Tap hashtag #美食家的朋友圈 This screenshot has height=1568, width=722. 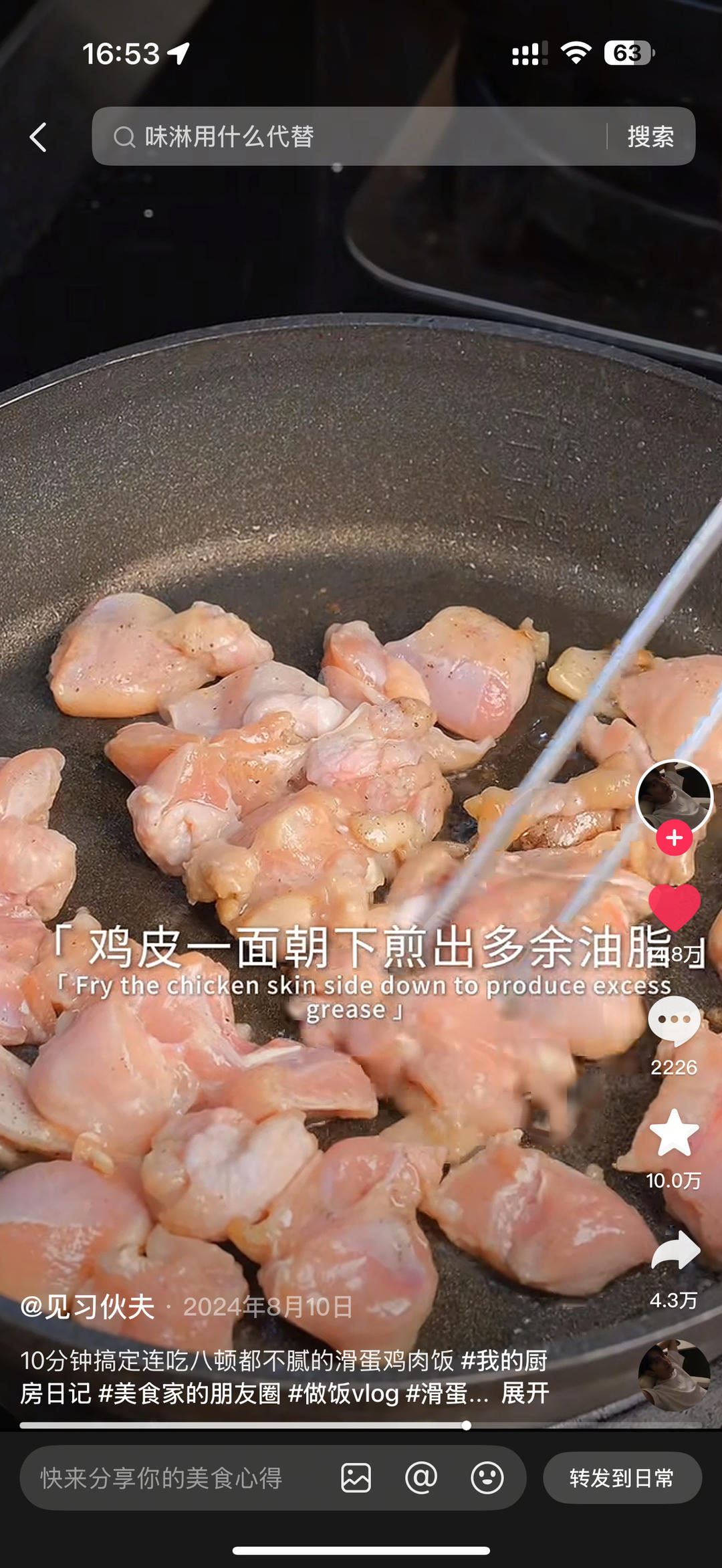pyautogui.click(x=189, y=1394)
